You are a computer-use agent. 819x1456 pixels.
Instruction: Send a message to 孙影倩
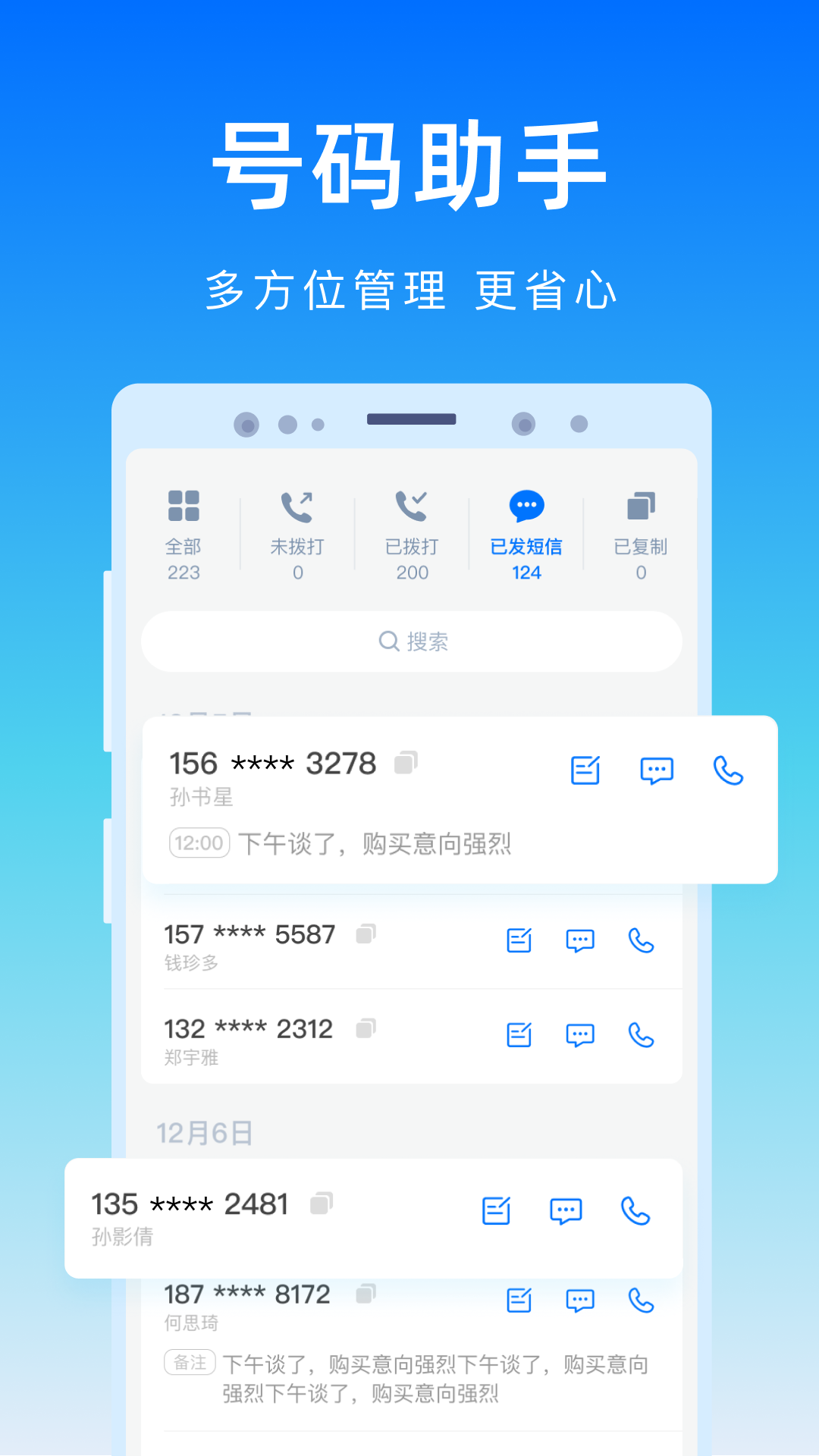click(x=566, y=1210)
